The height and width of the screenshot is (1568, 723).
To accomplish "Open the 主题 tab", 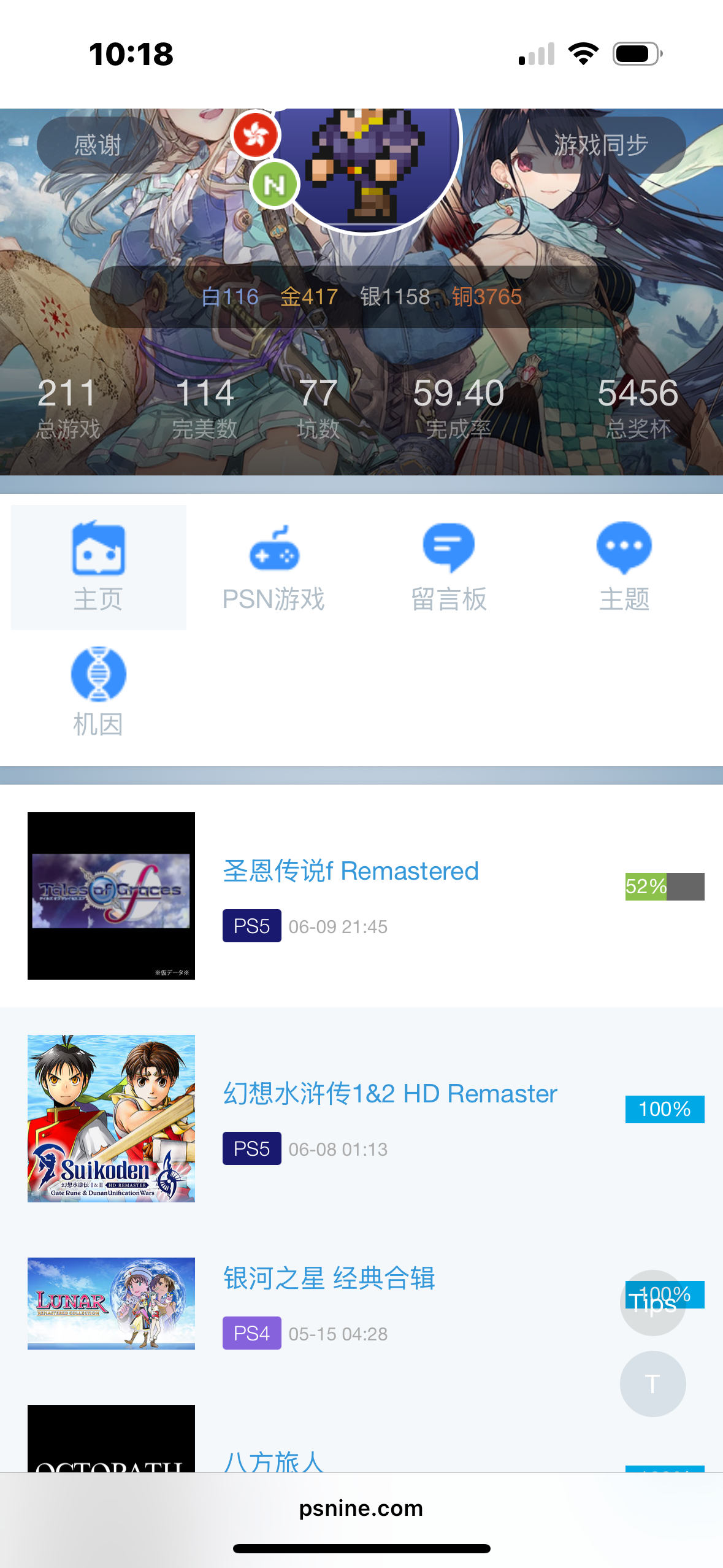I will (x=624, y=567).
